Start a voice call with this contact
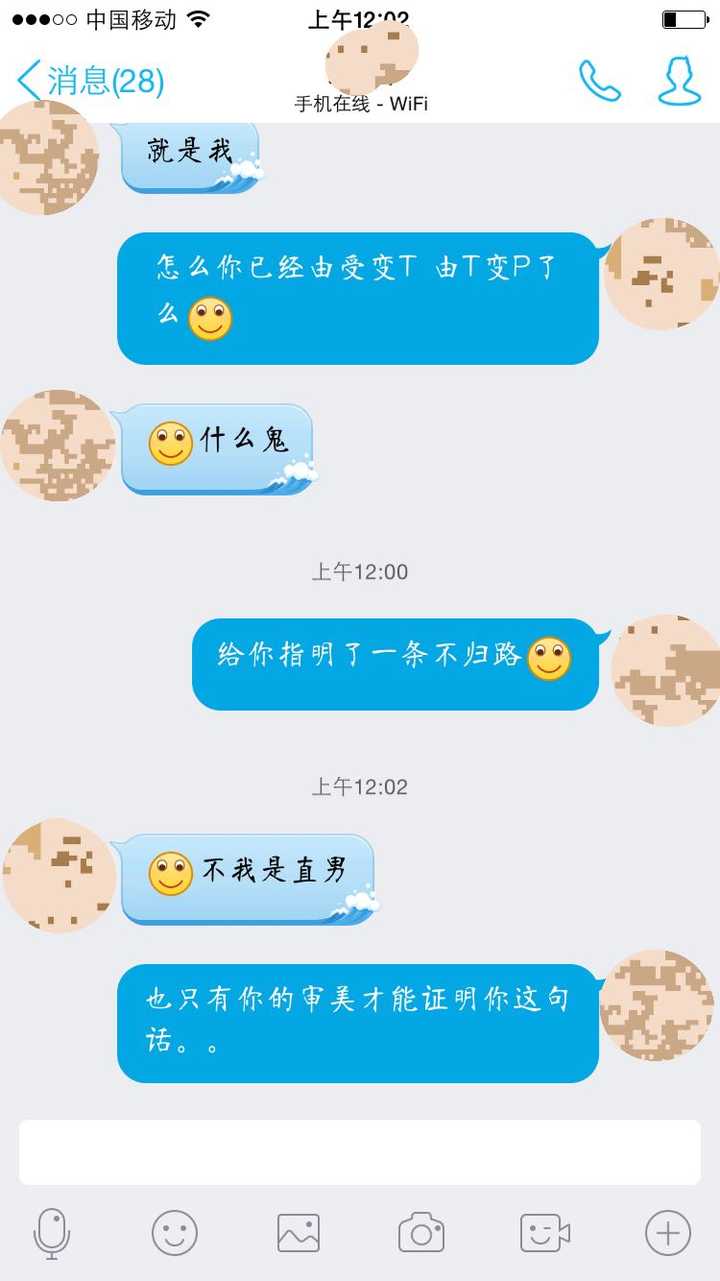Viewport: 720px width, 1281px height. coord(599,81)
